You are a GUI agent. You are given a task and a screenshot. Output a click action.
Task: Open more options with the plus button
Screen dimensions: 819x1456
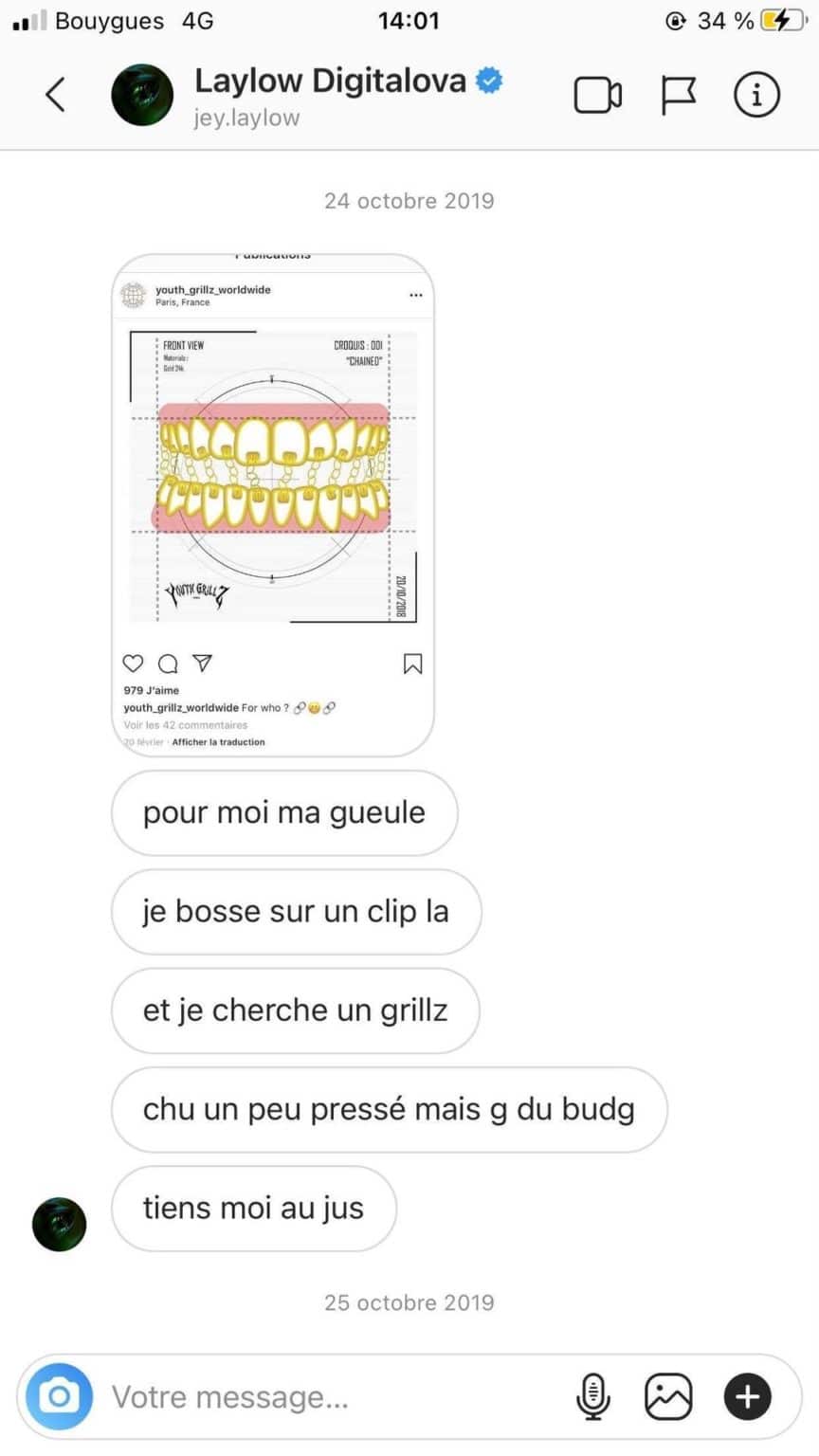pyautogui.click(x=747, y=1396)
